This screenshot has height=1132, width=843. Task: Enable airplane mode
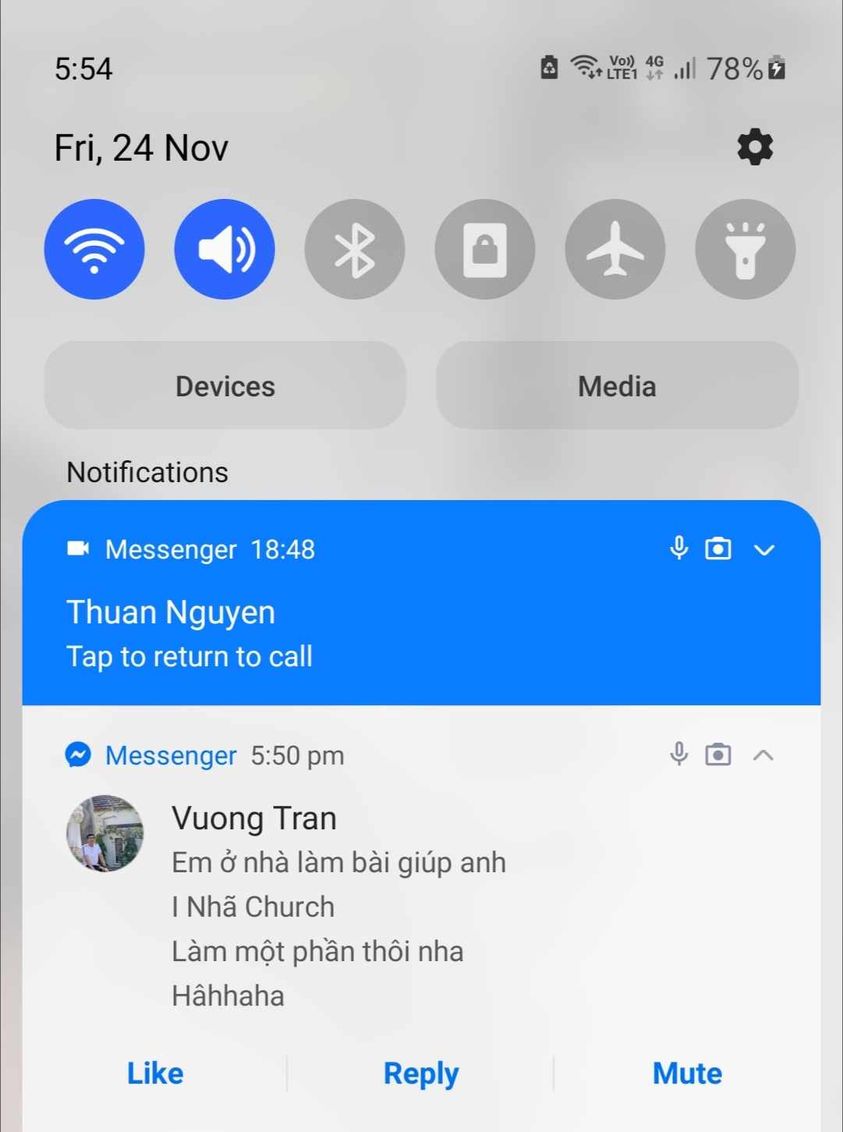pos(615,250)
